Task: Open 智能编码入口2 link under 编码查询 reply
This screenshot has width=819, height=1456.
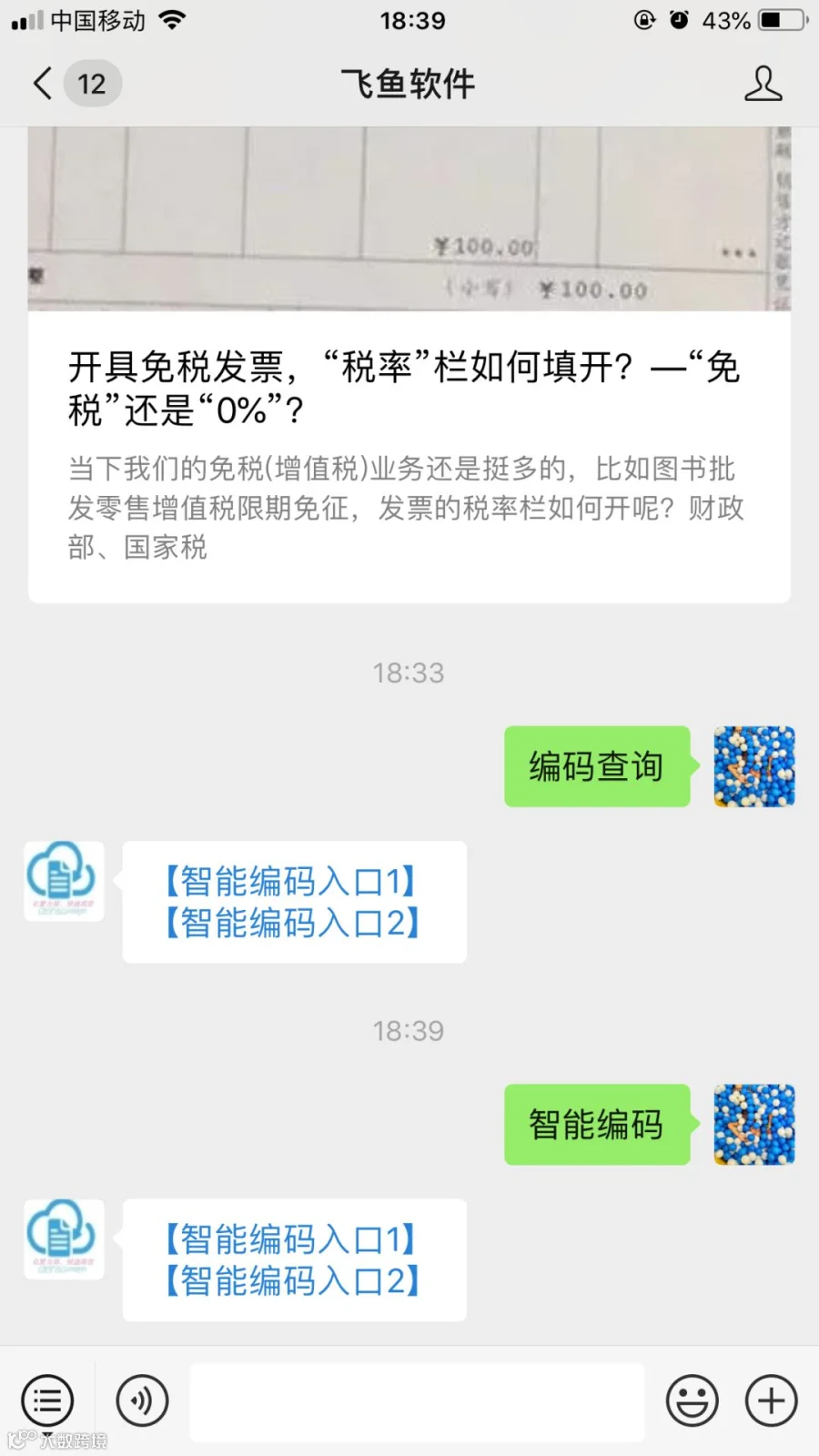Action: point(291,923)
